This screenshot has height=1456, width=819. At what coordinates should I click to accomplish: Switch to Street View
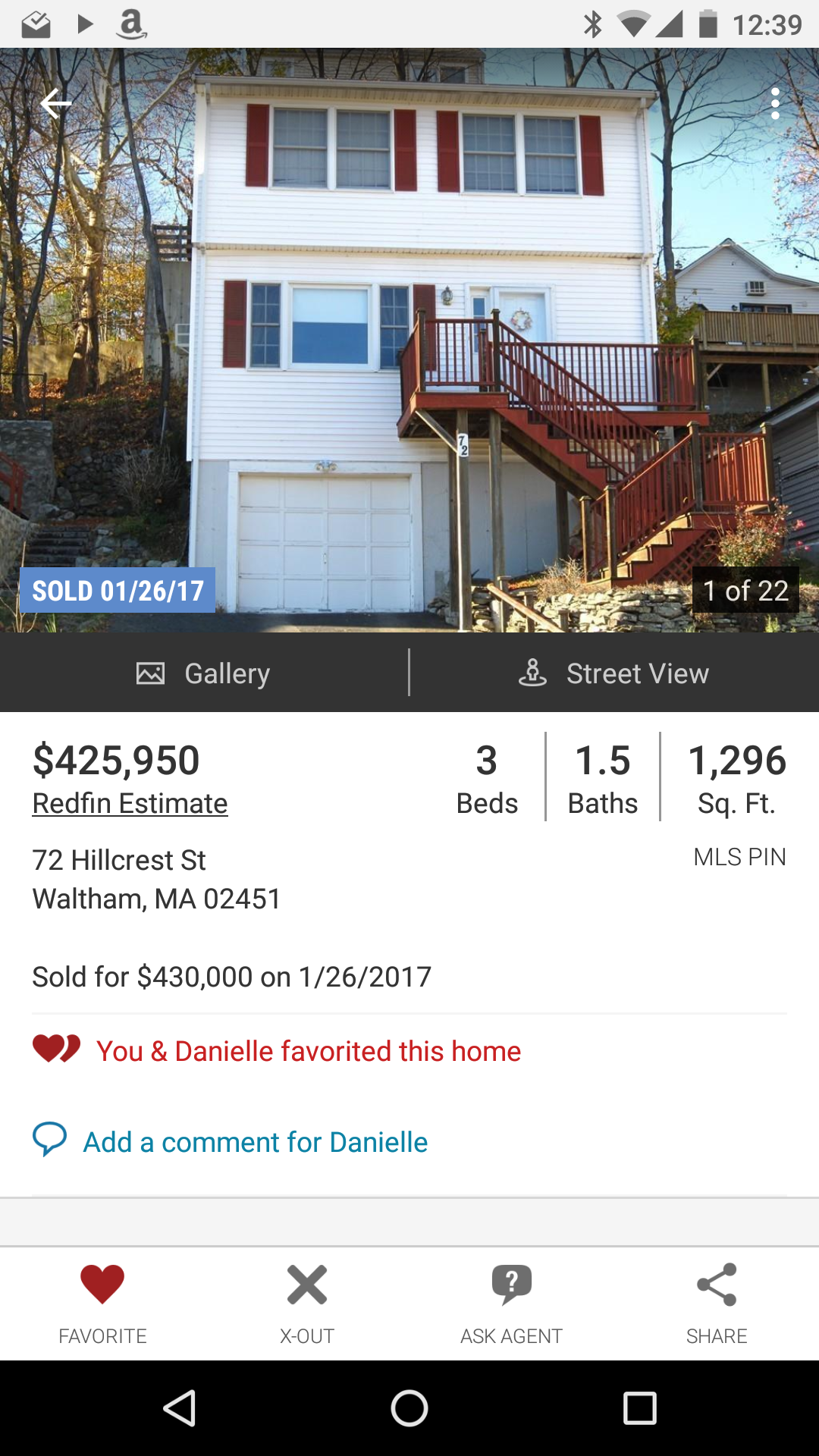614,673
